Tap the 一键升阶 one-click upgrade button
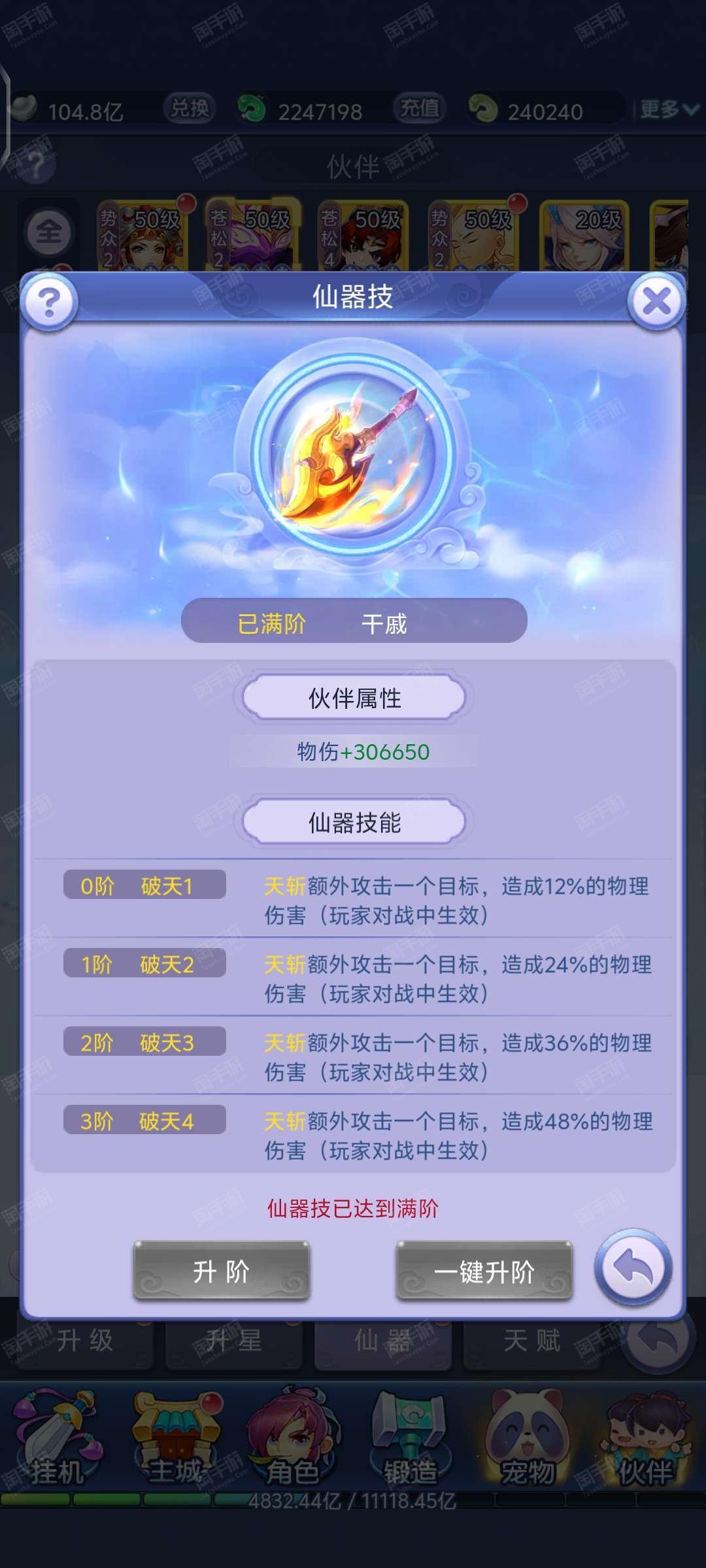This screenshot has width=706, height=1568. (484, 1271)
